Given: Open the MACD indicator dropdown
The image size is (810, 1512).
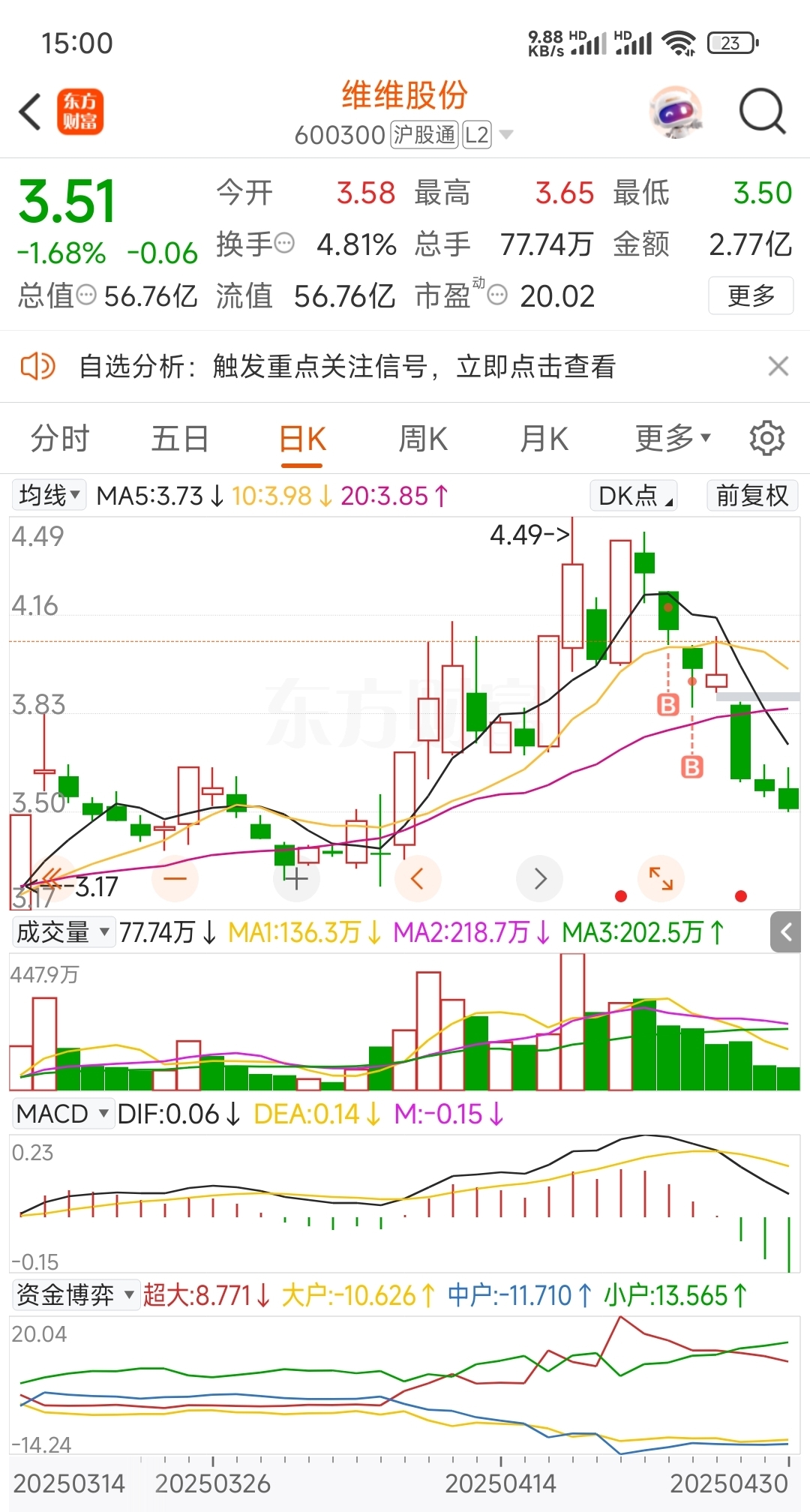Looking at the screenshot, I should (63, 1114).
